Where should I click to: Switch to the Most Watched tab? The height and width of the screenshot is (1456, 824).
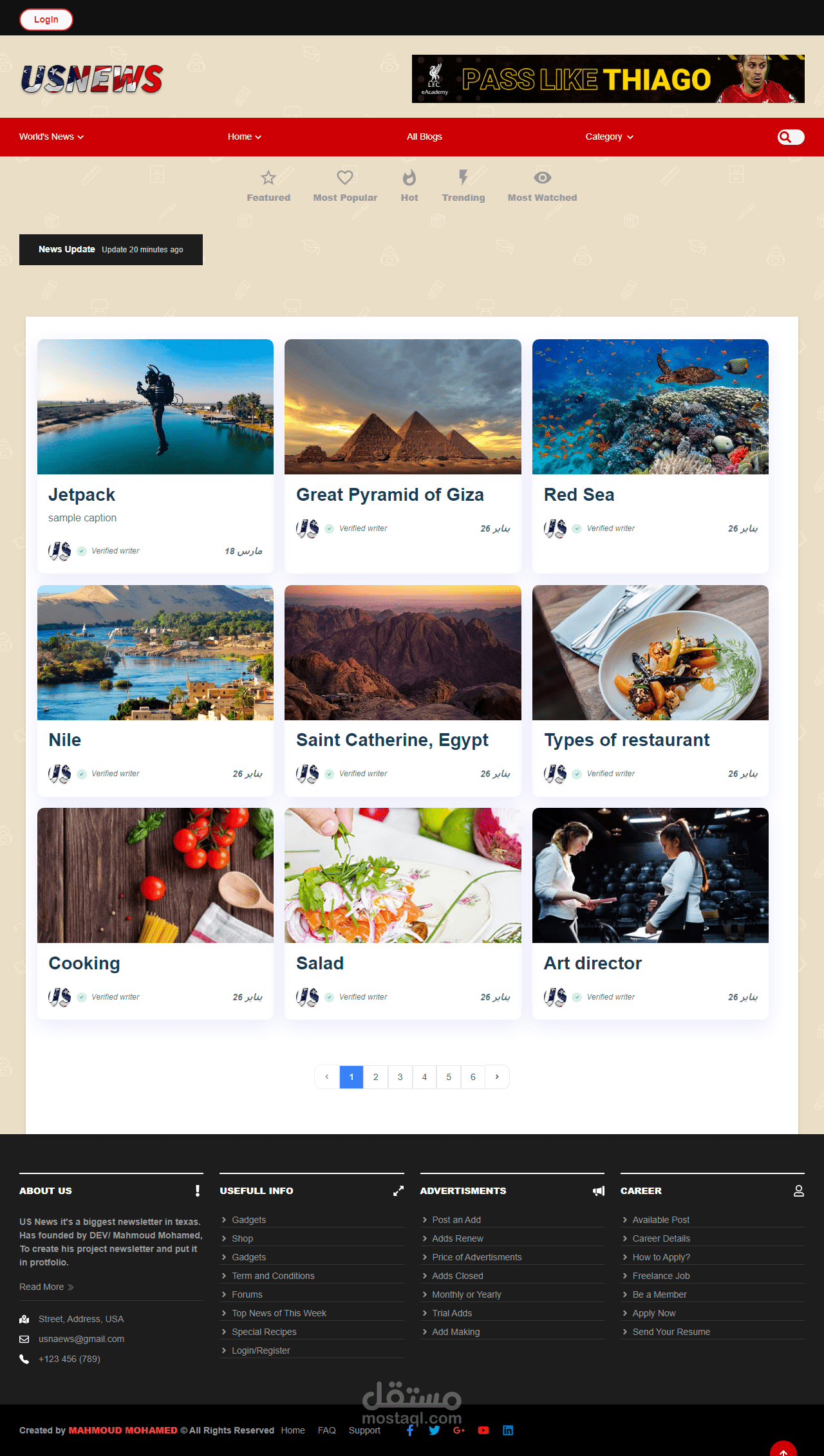(x=542, y=186)
